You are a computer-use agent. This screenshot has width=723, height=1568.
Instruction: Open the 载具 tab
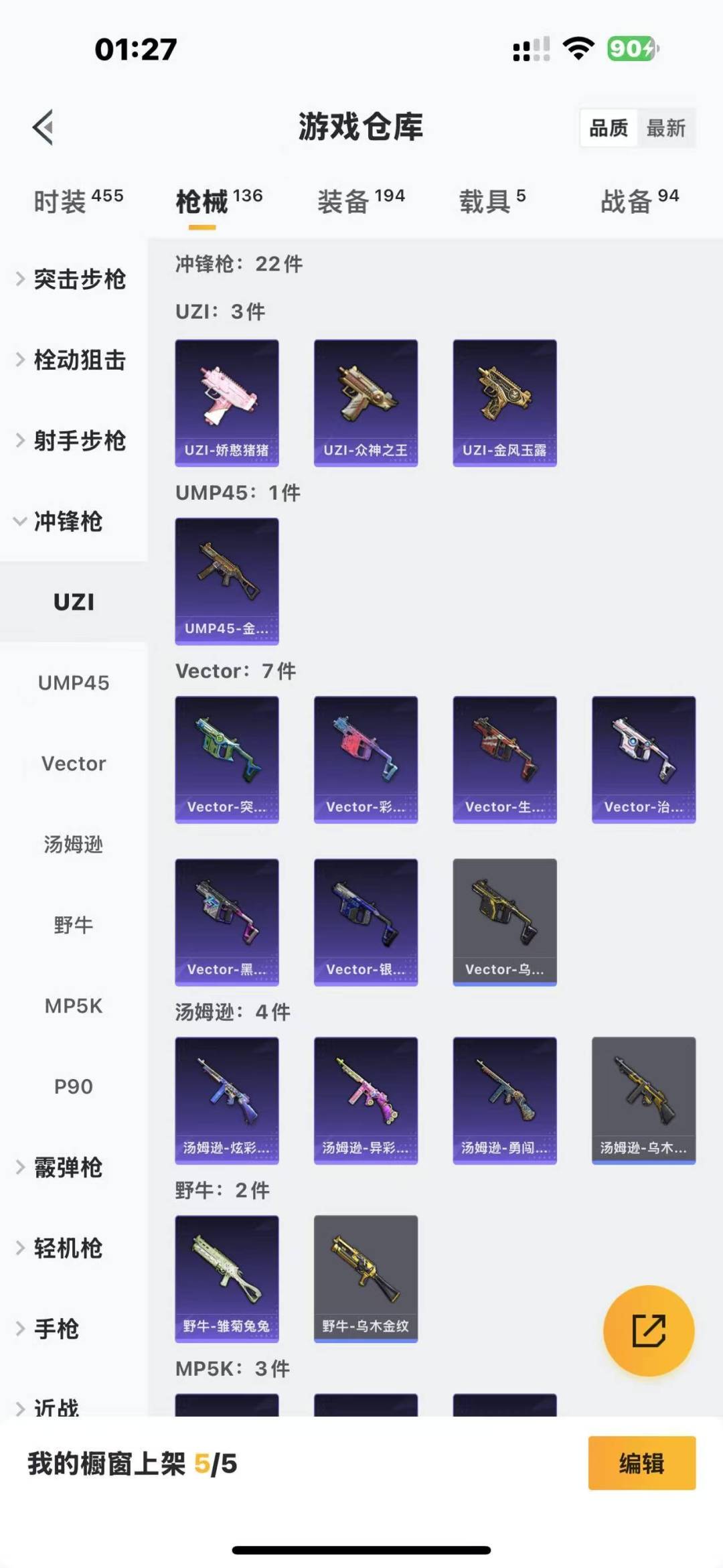(492, 201)
